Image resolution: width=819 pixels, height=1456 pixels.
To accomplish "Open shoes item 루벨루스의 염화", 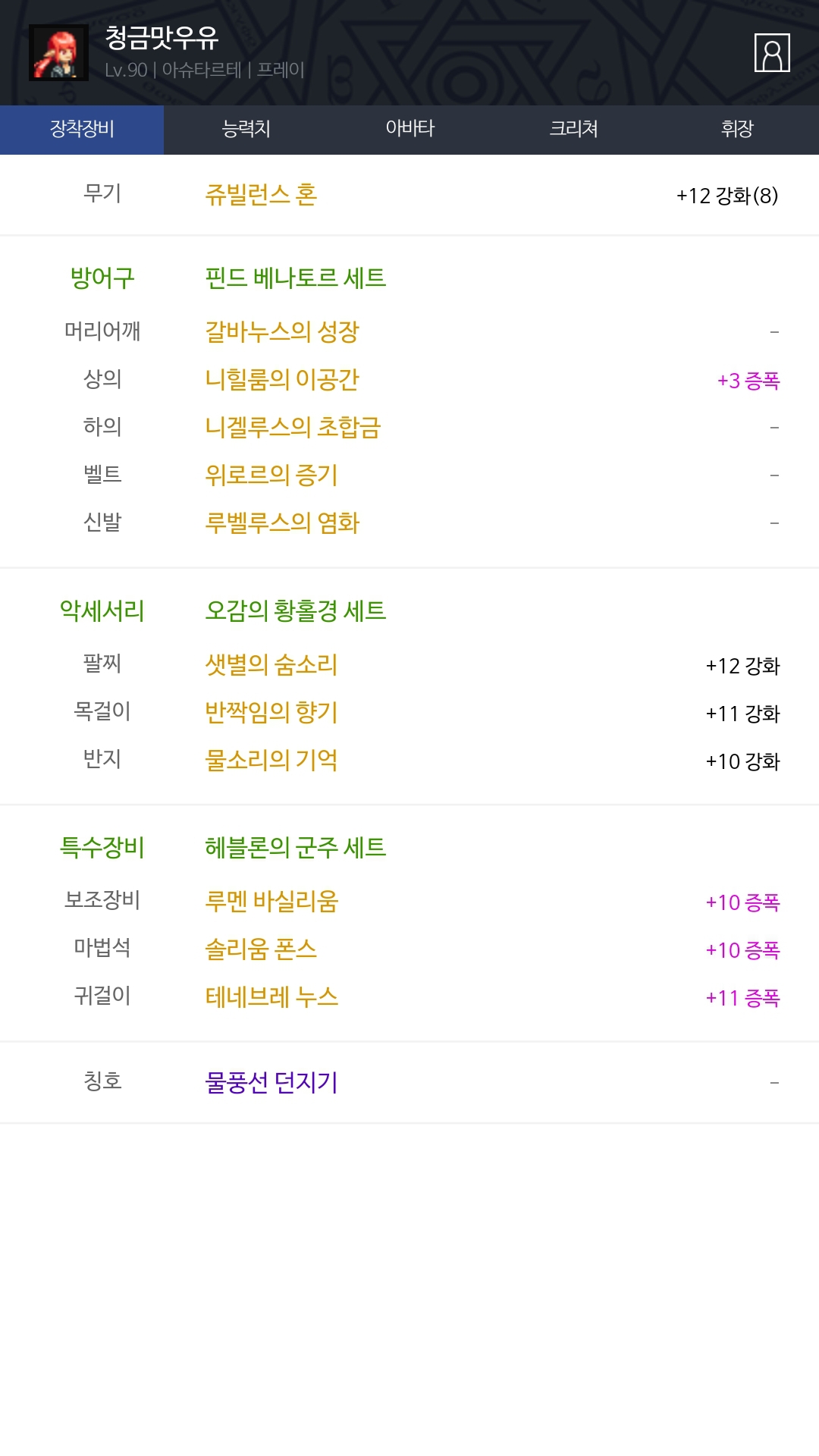I will click(x=282, y=522).
